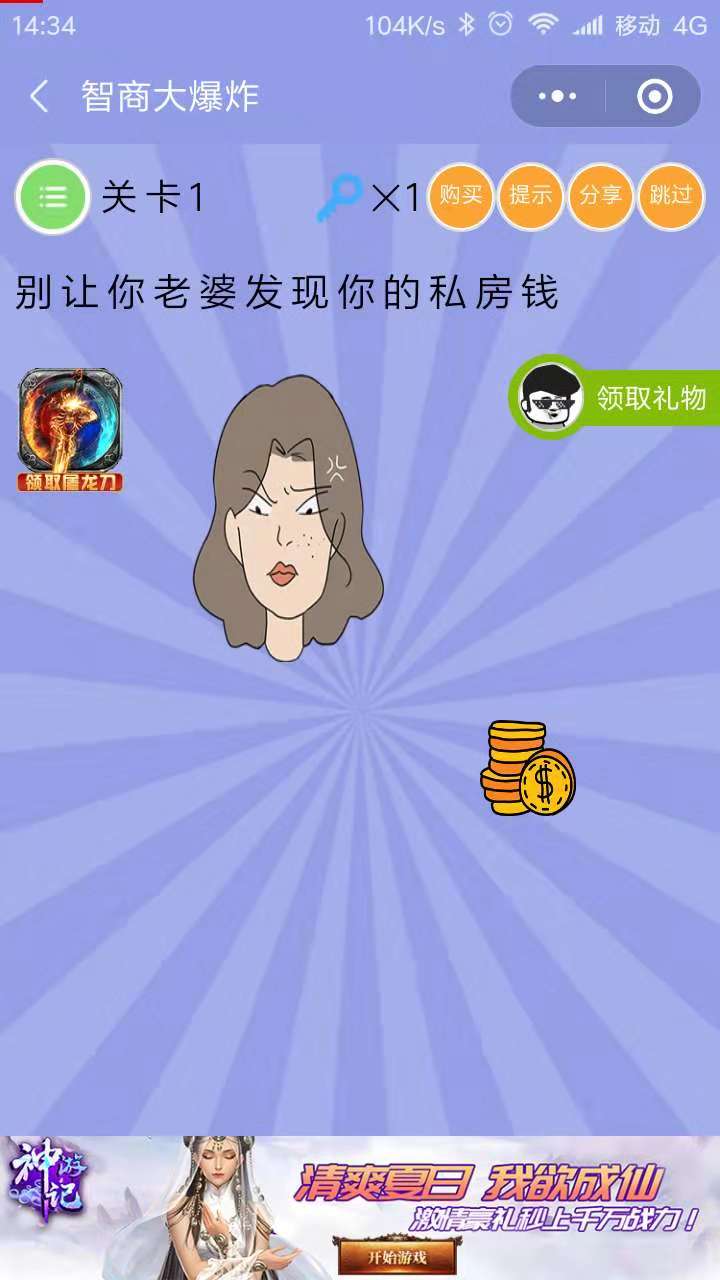
Task: Share this level via 分享
Action: (601, 196)
